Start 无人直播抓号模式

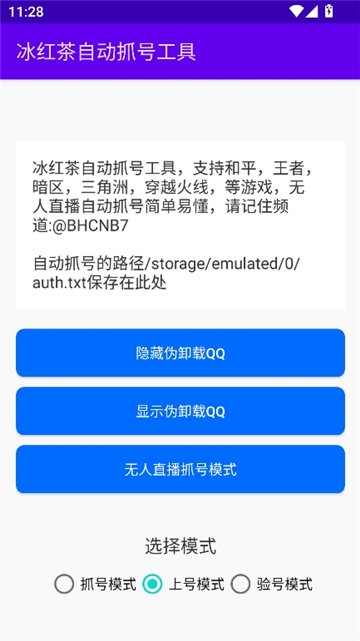coord(180,469)
